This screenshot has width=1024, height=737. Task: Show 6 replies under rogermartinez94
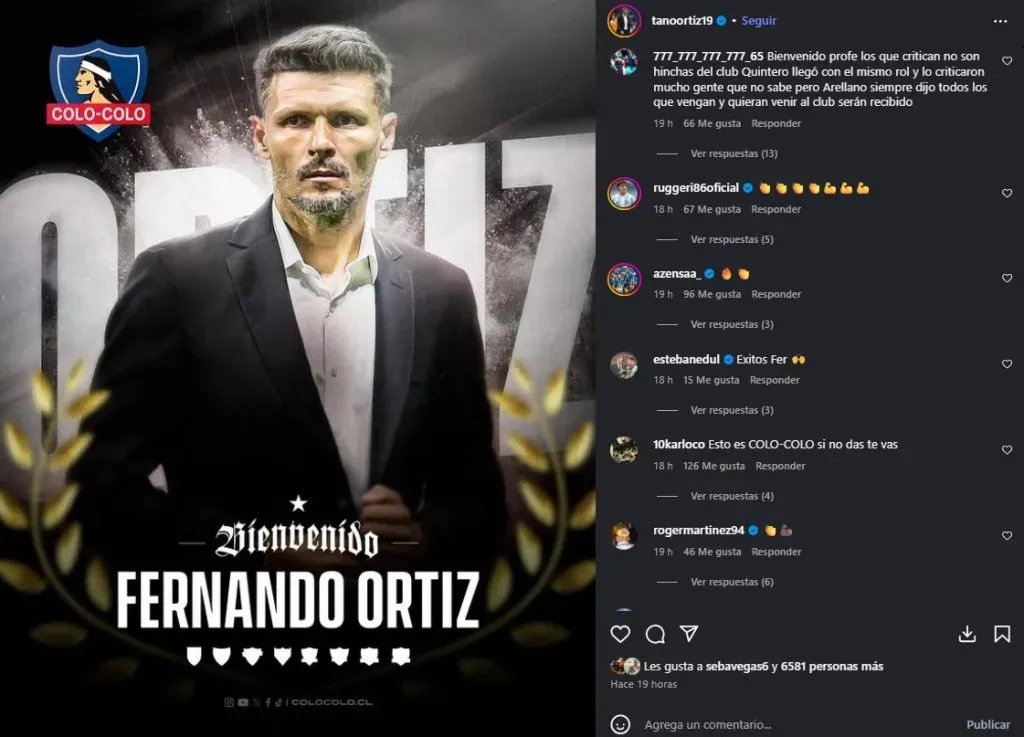point(731,582)
